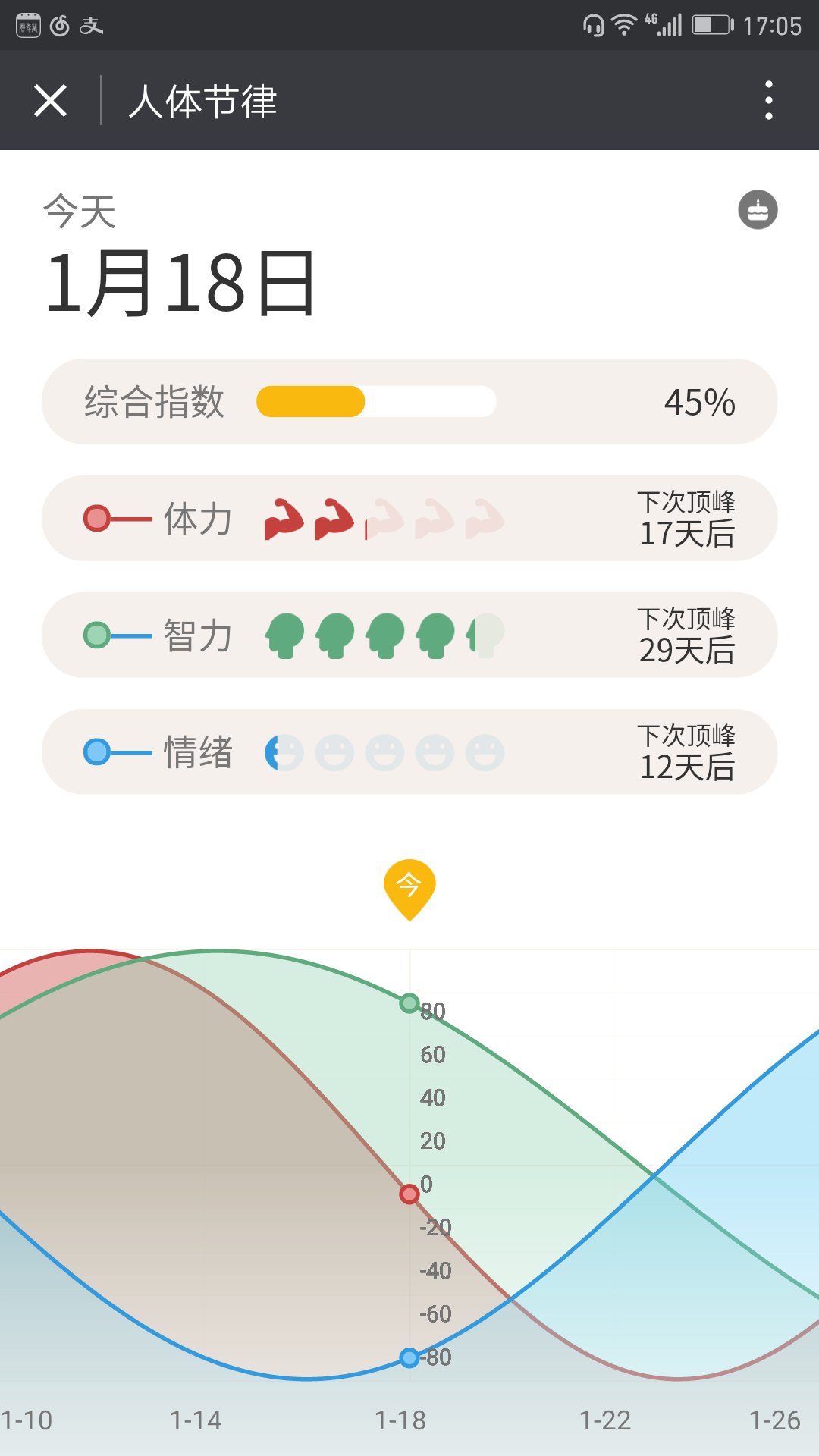Tap the yellow 今 today marker

[x=409, y=886]
